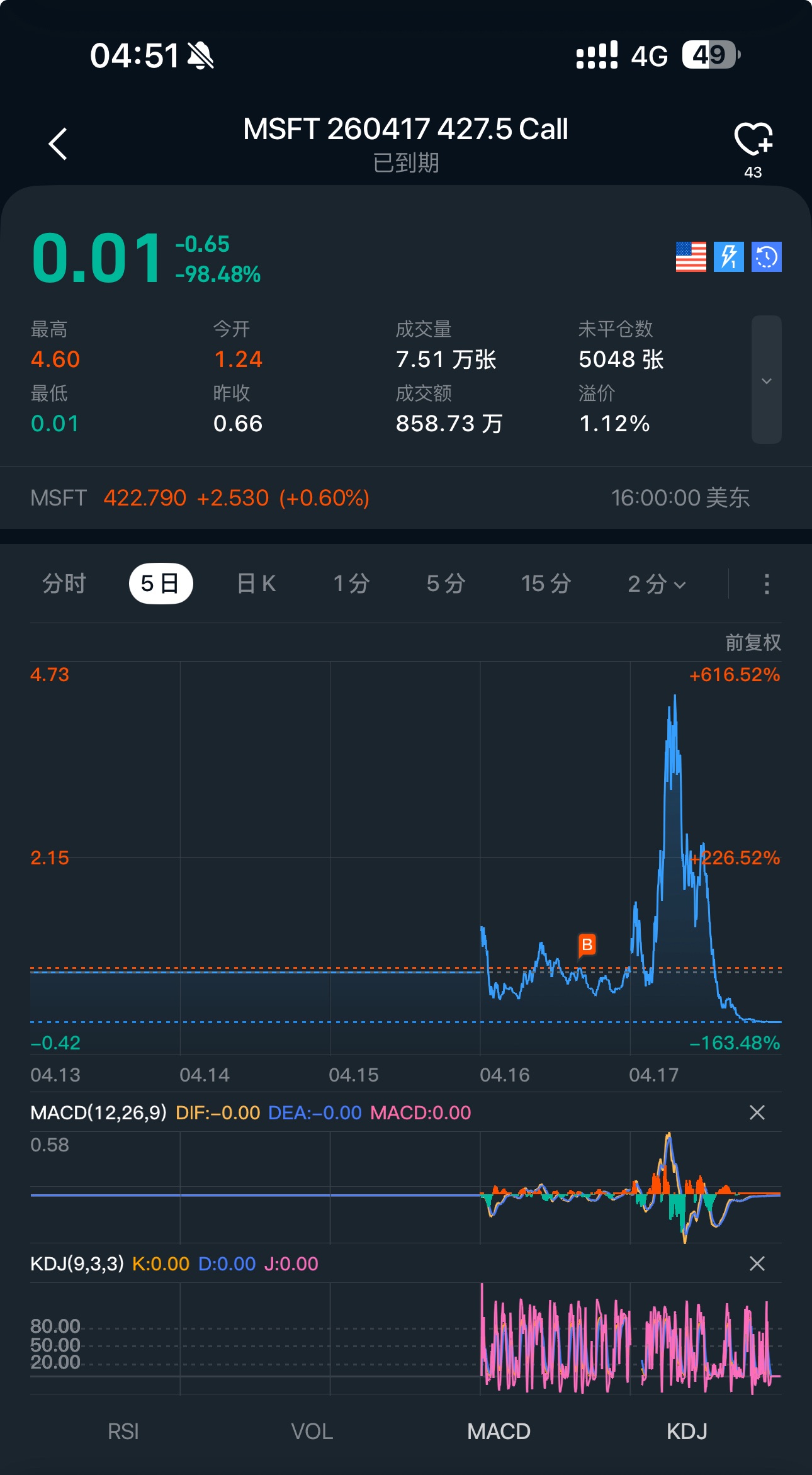
Task: Switch to the 日K chart
Action: click(x=256, y=584)
